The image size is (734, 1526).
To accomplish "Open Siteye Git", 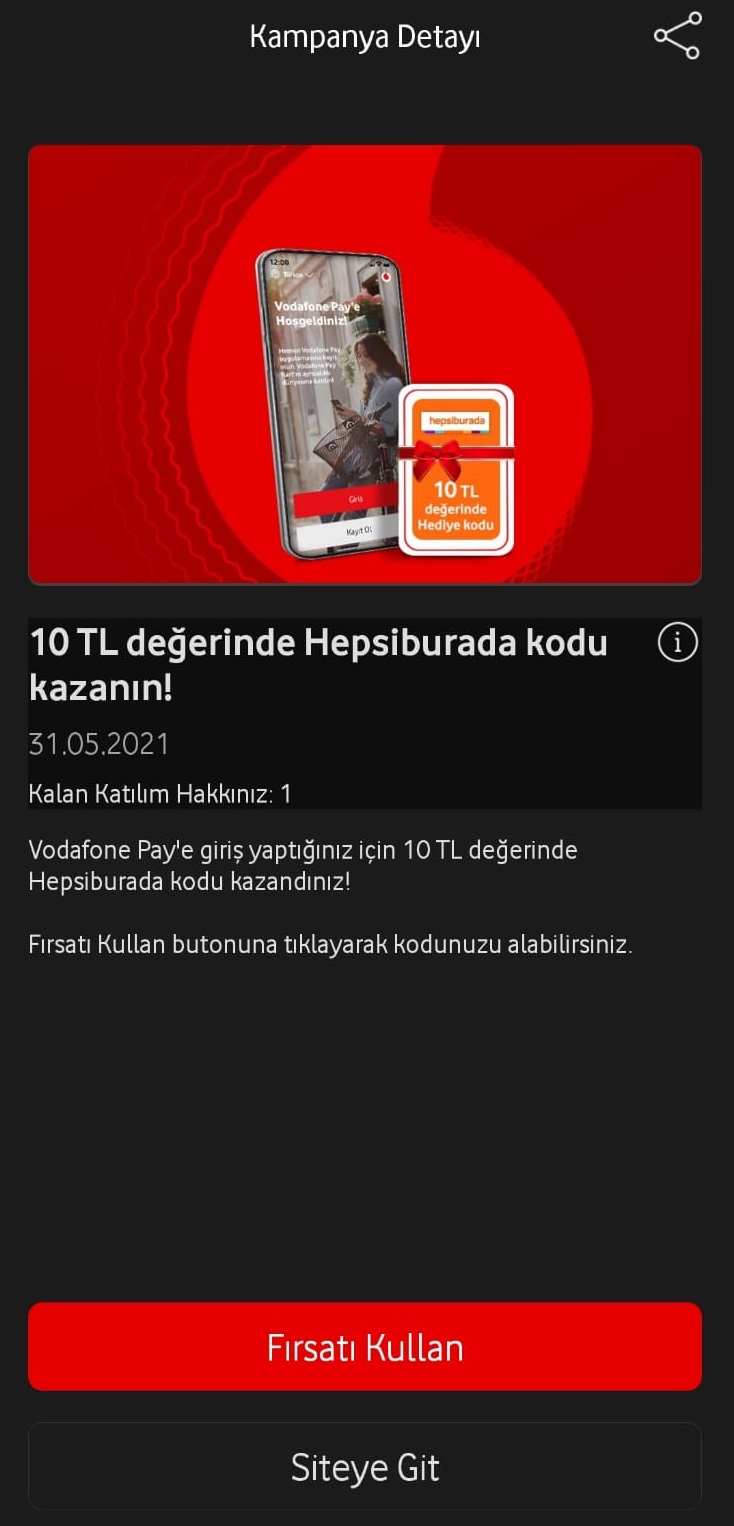I will point(365,1466).
